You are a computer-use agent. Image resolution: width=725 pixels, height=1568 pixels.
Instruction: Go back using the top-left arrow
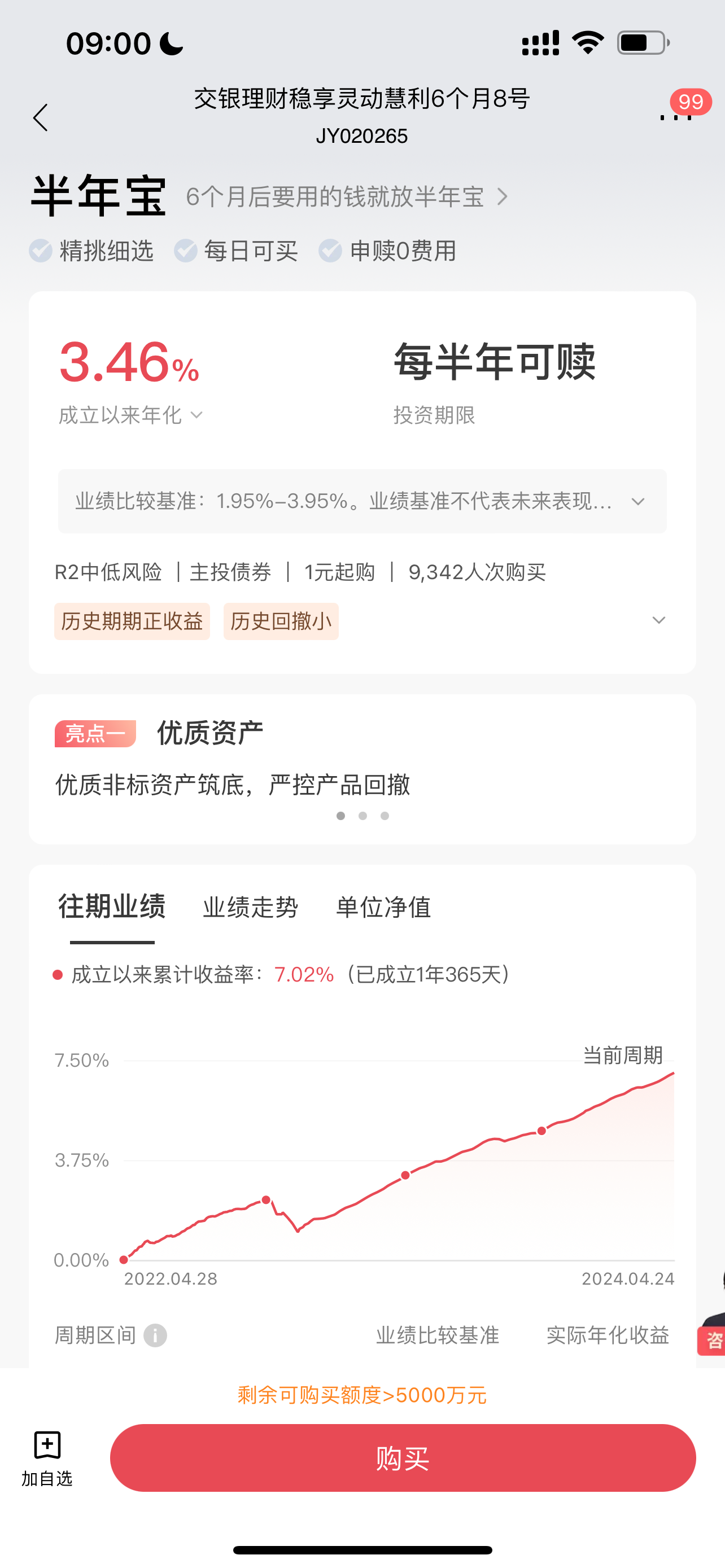40,117
